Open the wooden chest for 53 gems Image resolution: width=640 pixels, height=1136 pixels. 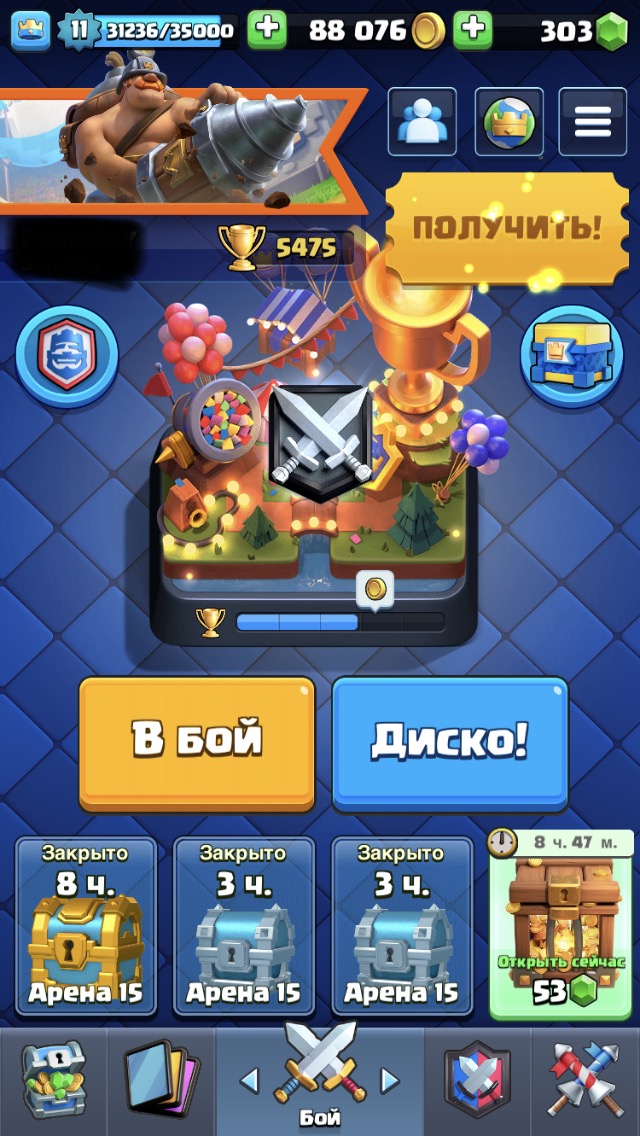point(561,925)
